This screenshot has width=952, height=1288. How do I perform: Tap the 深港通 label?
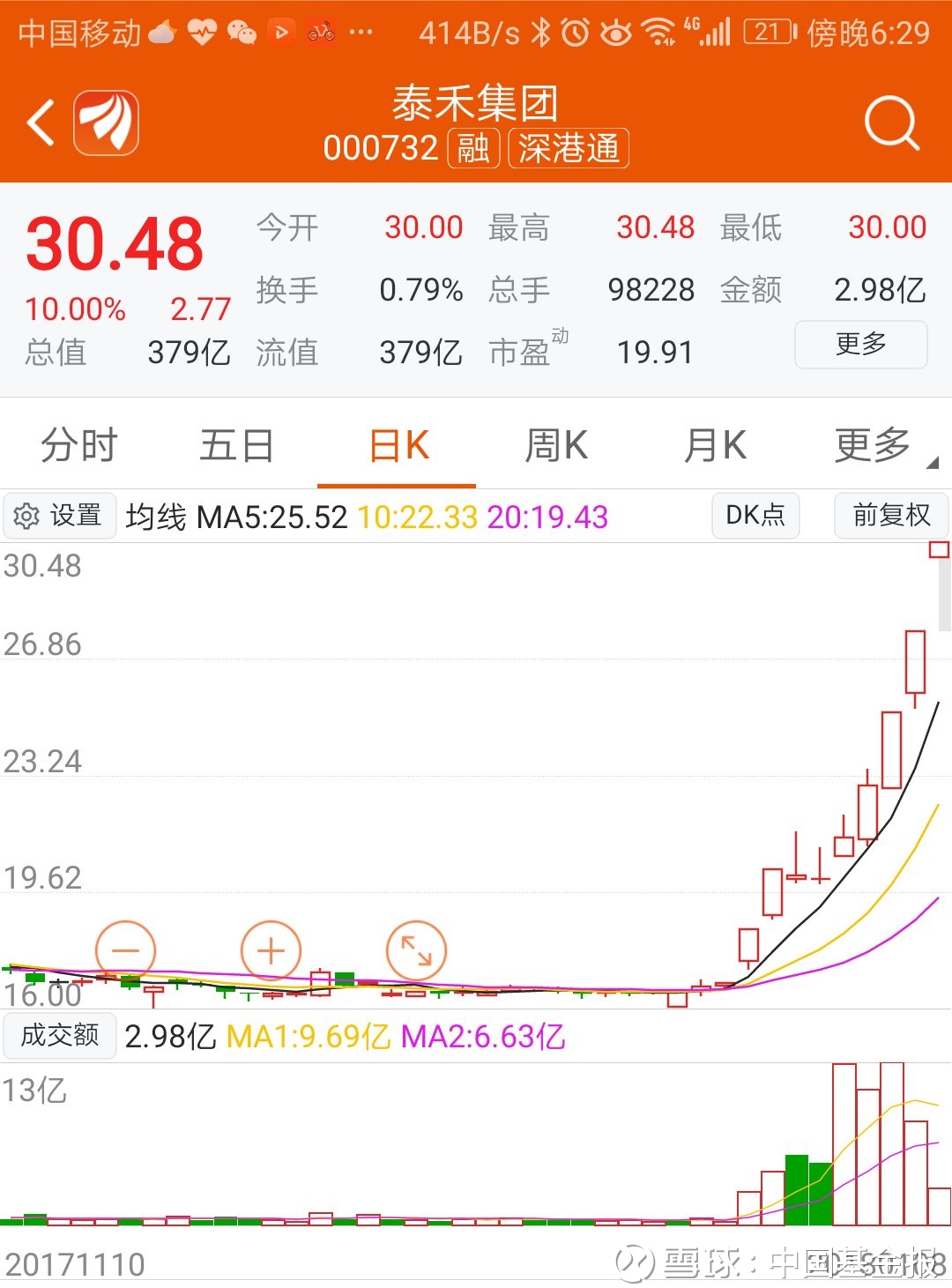[568, 149]
